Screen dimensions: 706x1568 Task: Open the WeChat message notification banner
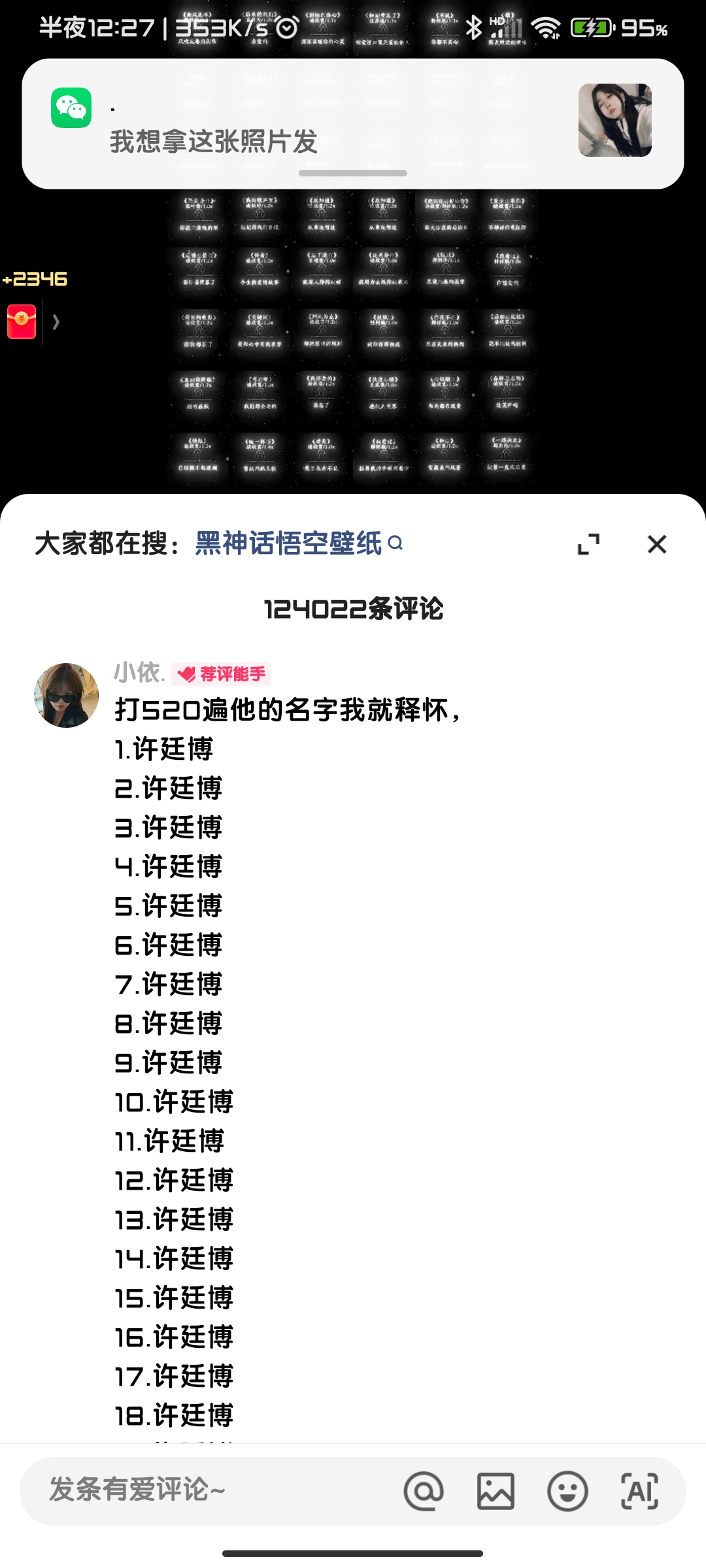353,123
